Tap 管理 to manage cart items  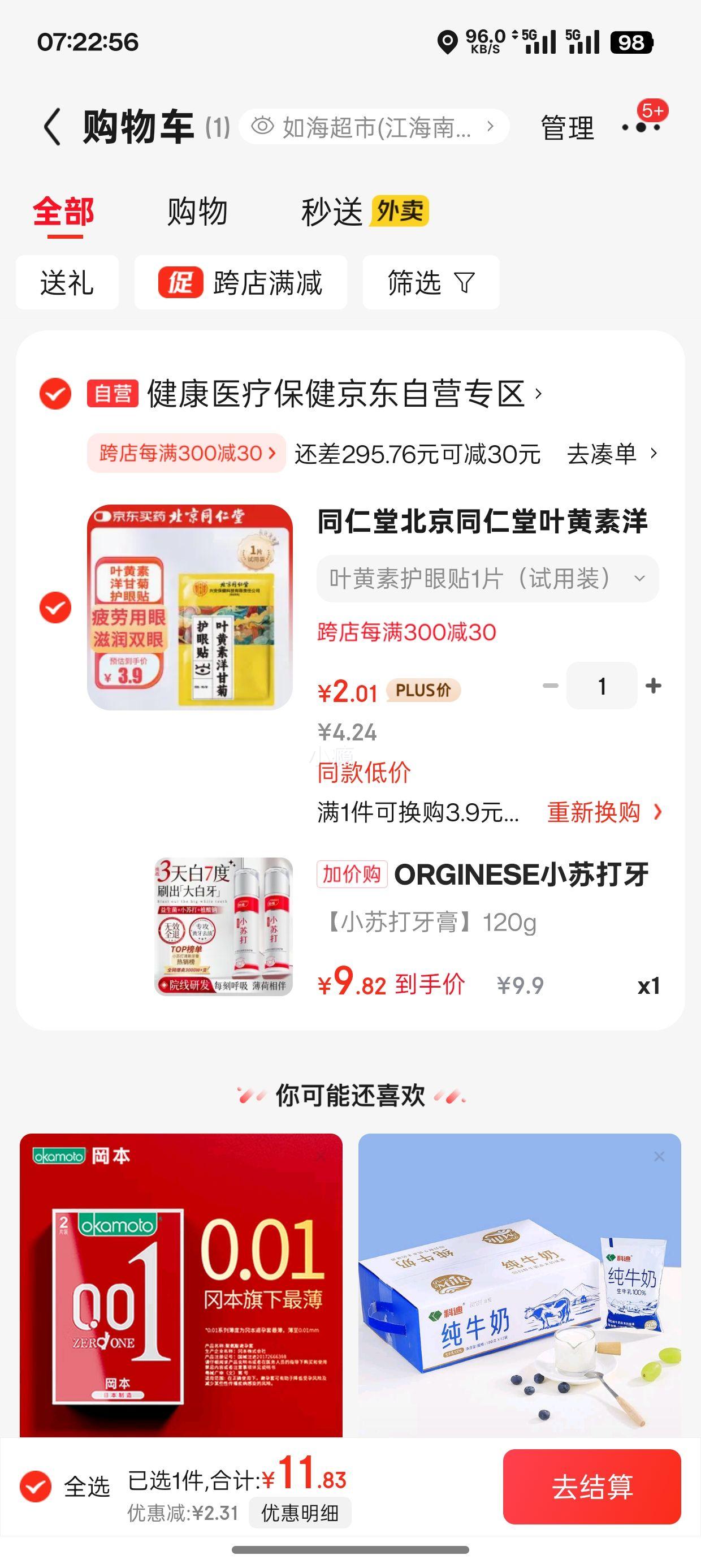click(567, 128)
